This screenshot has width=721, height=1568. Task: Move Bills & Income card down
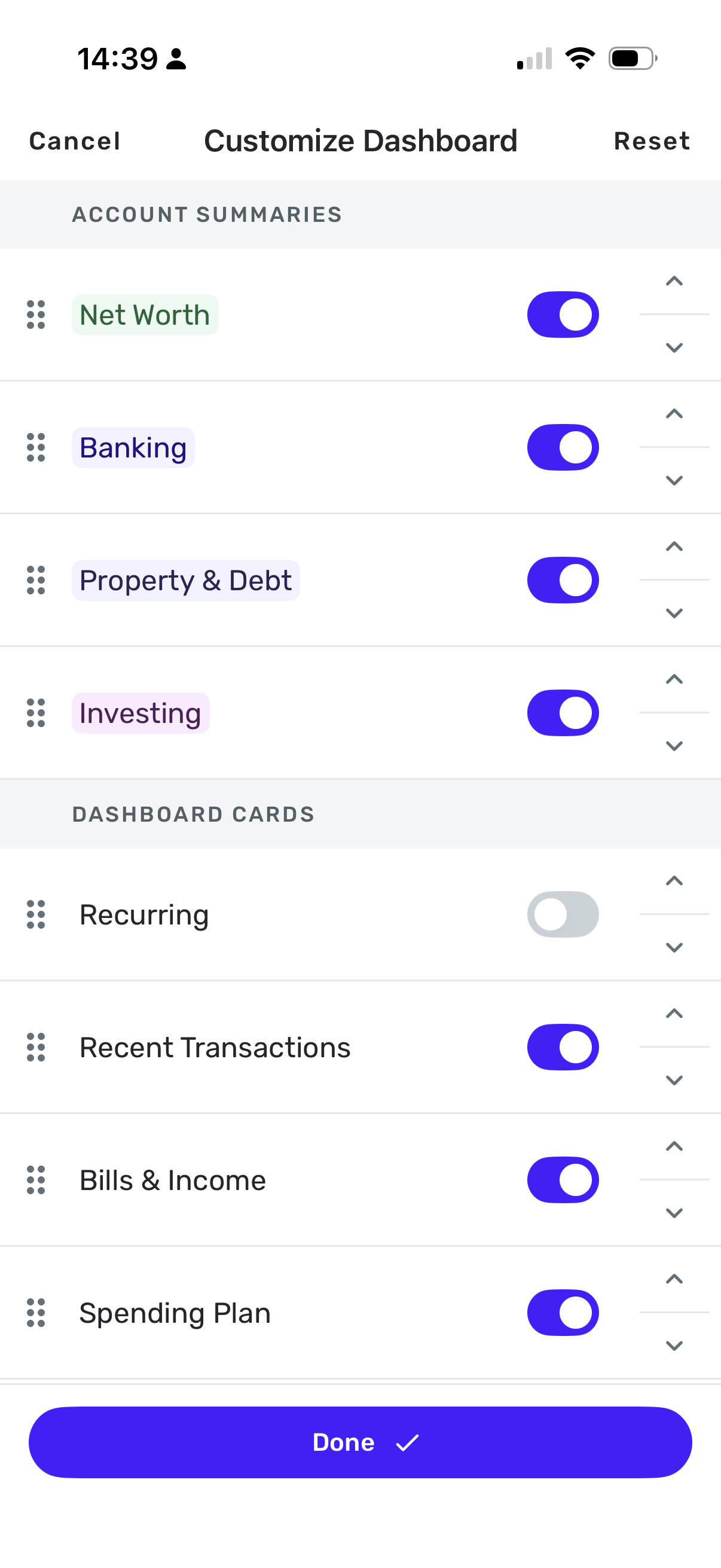pos(674,1213)
